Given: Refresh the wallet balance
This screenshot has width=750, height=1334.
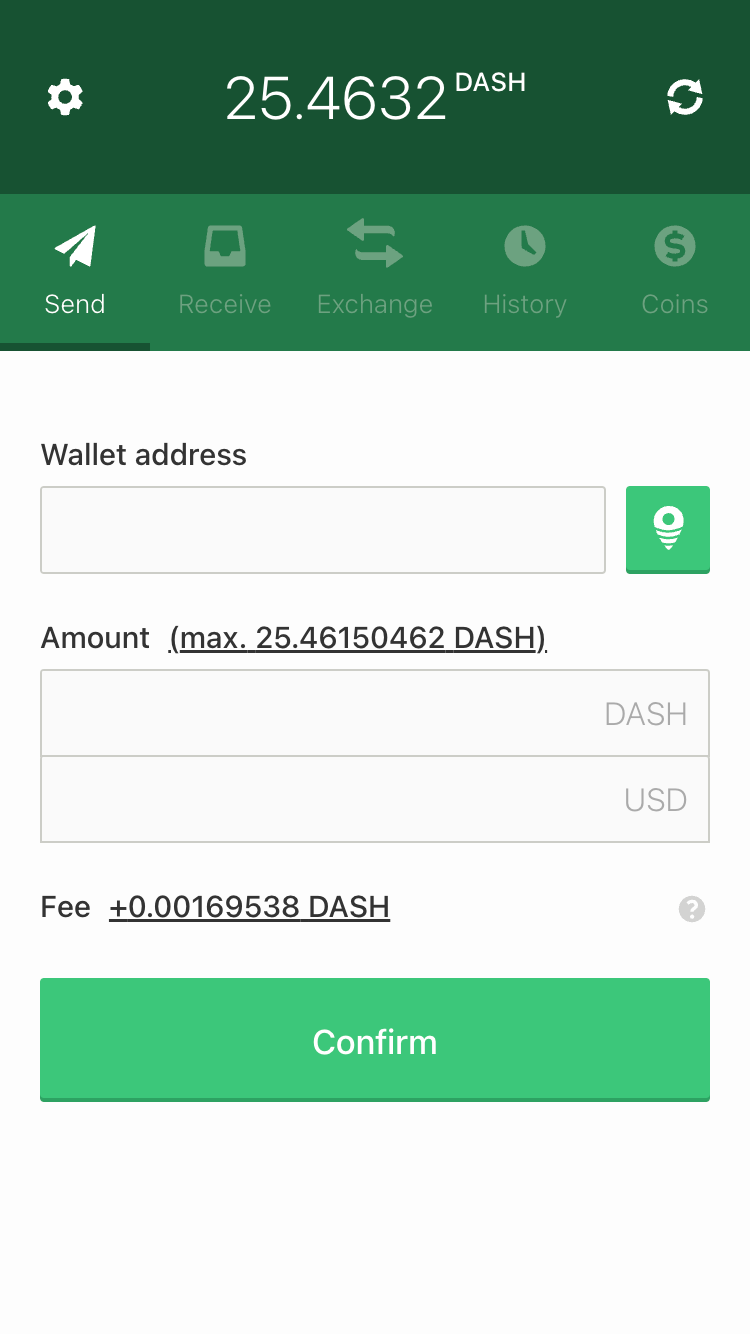Looking at the screenshot, I should tap(685, 98).
